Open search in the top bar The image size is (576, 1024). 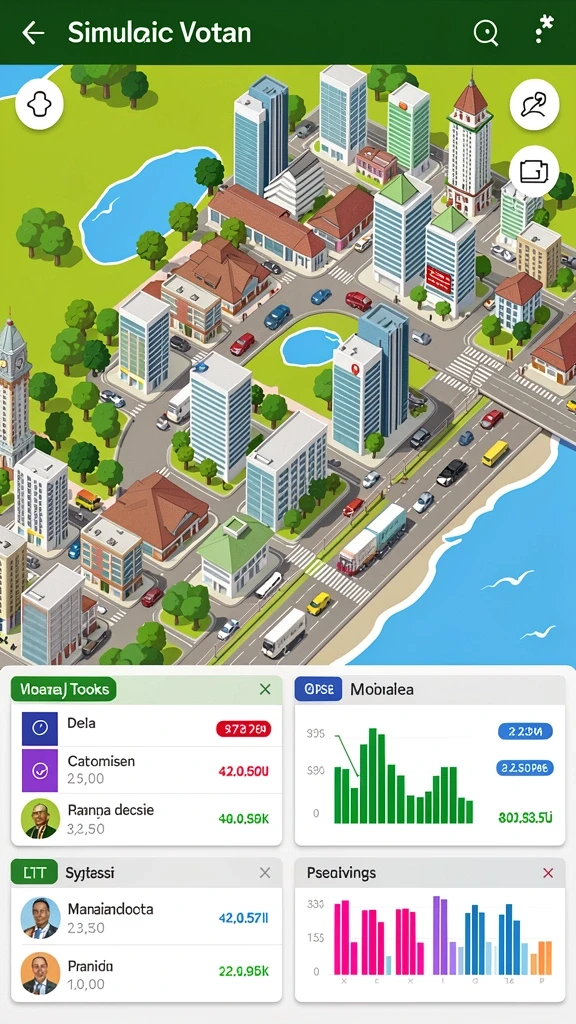[485, 32]
